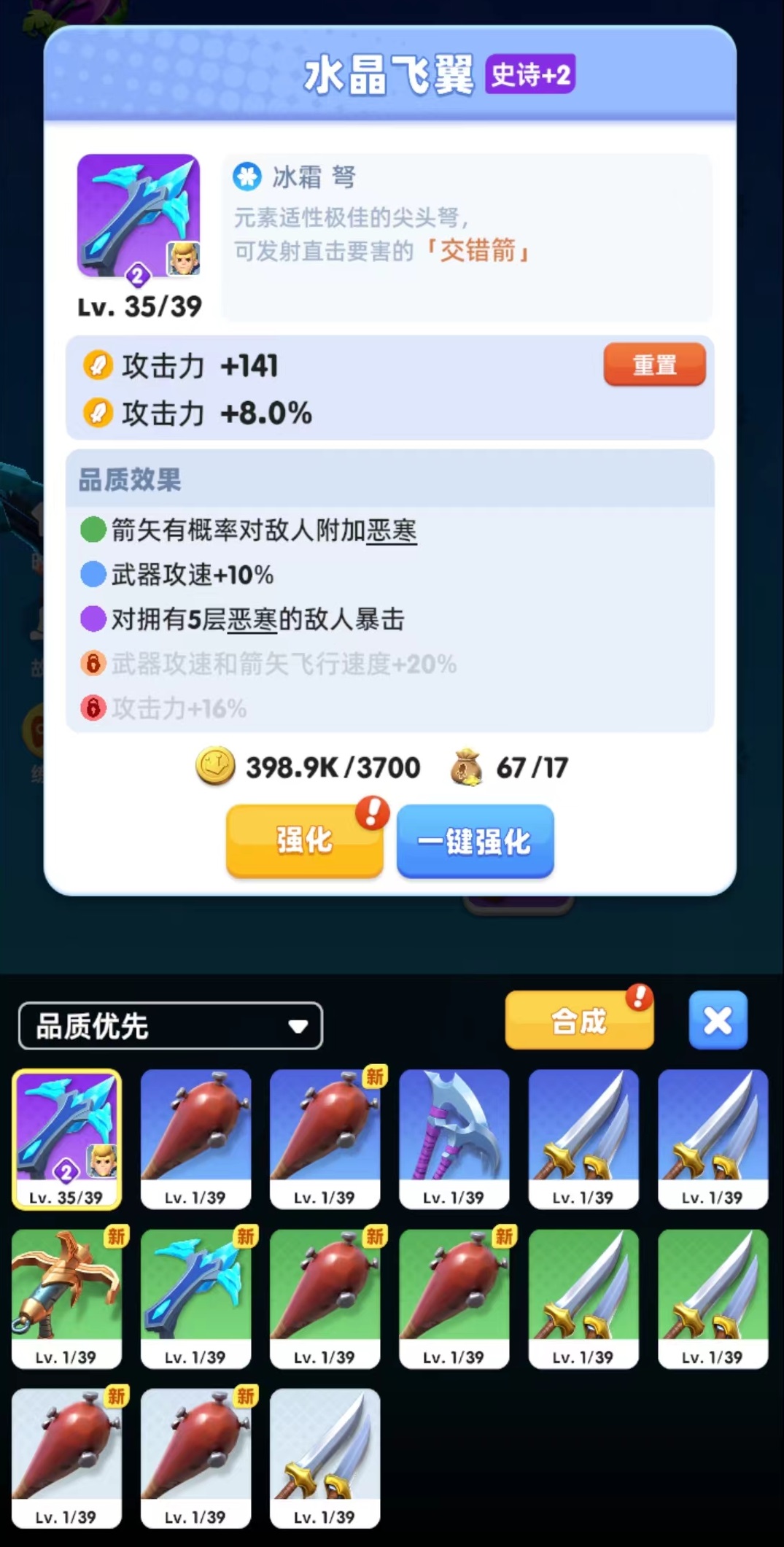This screenshot has width=784, height=1547.
Task: Tap the yellow 强化 enhance button
Action: tap(304, 840)
